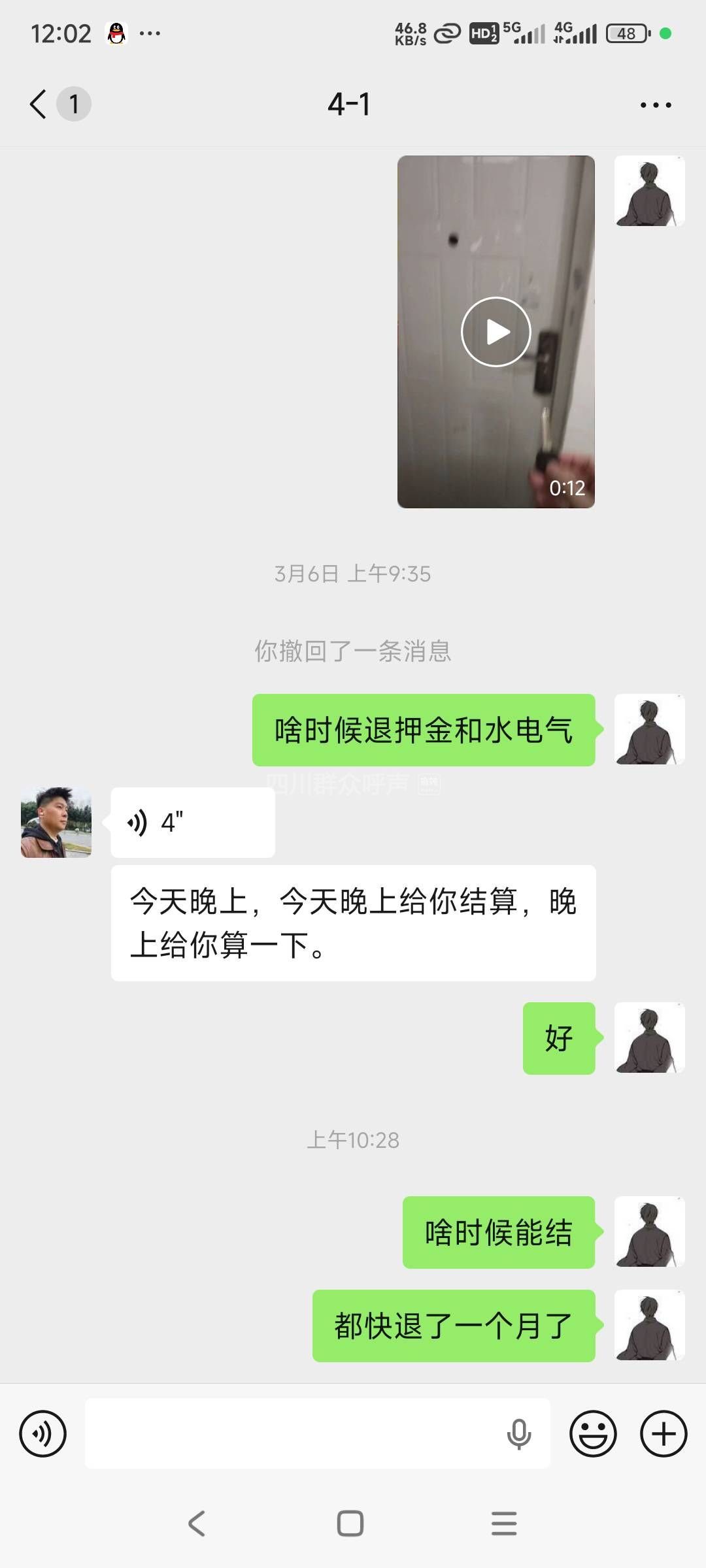Open the emoji sticker panel
The height and width of the screenshot is (1568, 706).
point(593,1434)
